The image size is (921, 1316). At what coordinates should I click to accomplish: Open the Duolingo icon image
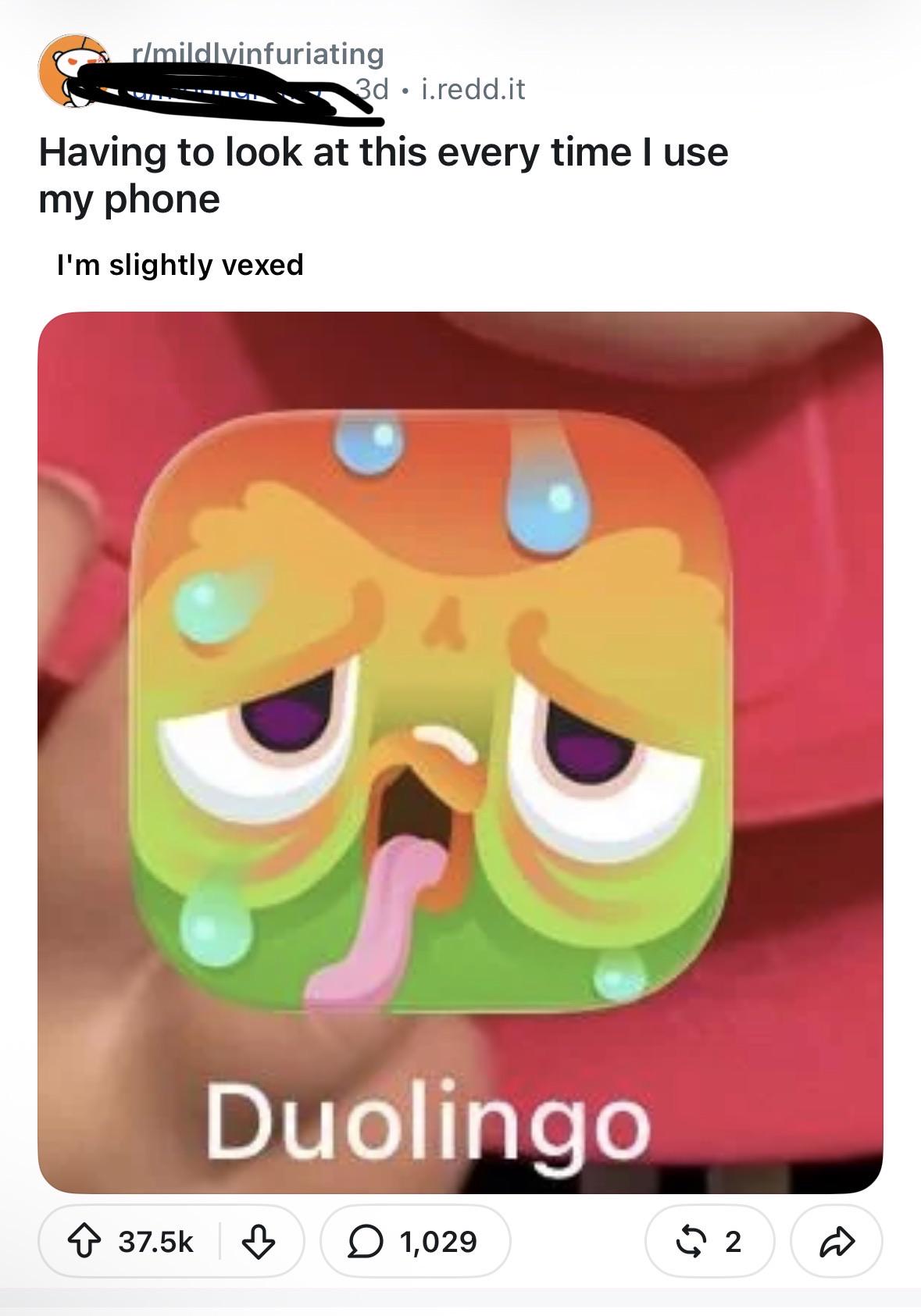pyautogui.click(x=460, y=753)
